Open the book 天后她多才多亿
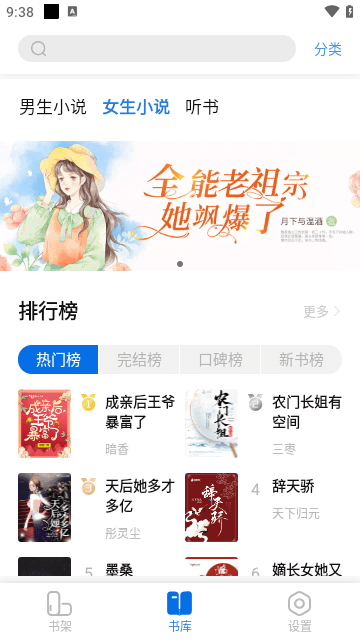This screenshot has height=640, width=360. tap(97, 507)
